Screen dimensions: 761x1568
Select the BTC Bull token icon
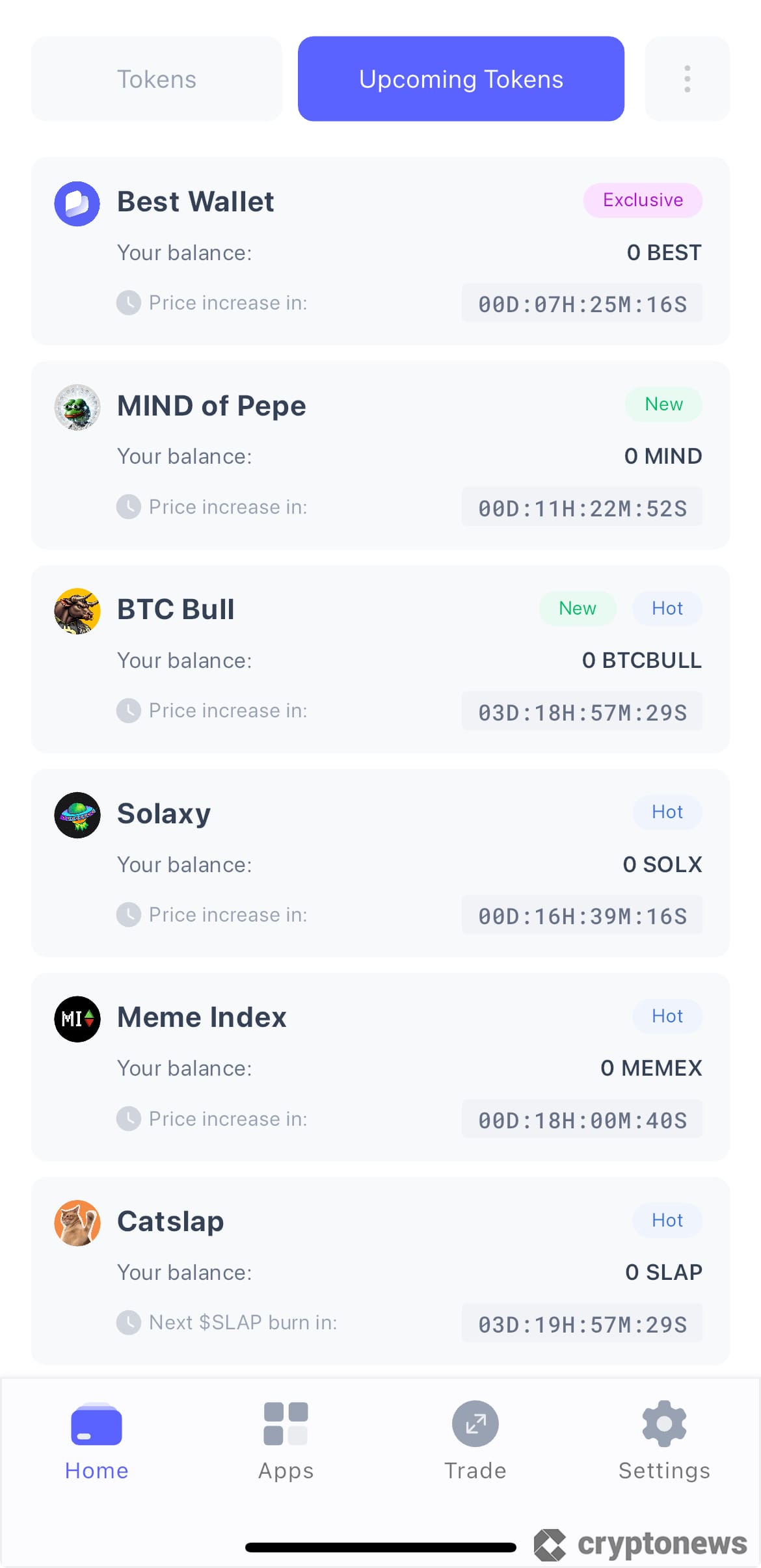tap(77, 611)
